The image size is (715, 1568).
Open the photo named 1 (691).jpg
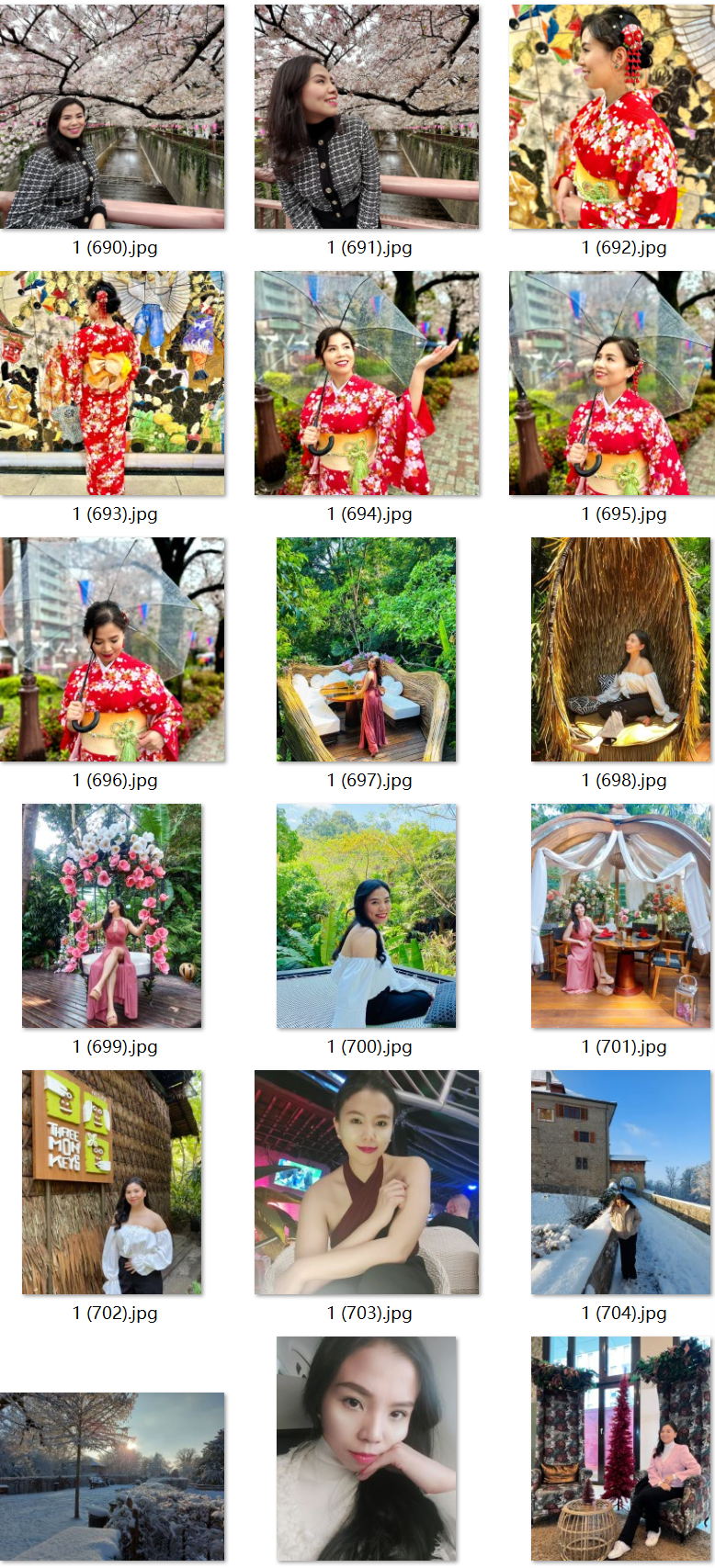click(x=367, y=117)
